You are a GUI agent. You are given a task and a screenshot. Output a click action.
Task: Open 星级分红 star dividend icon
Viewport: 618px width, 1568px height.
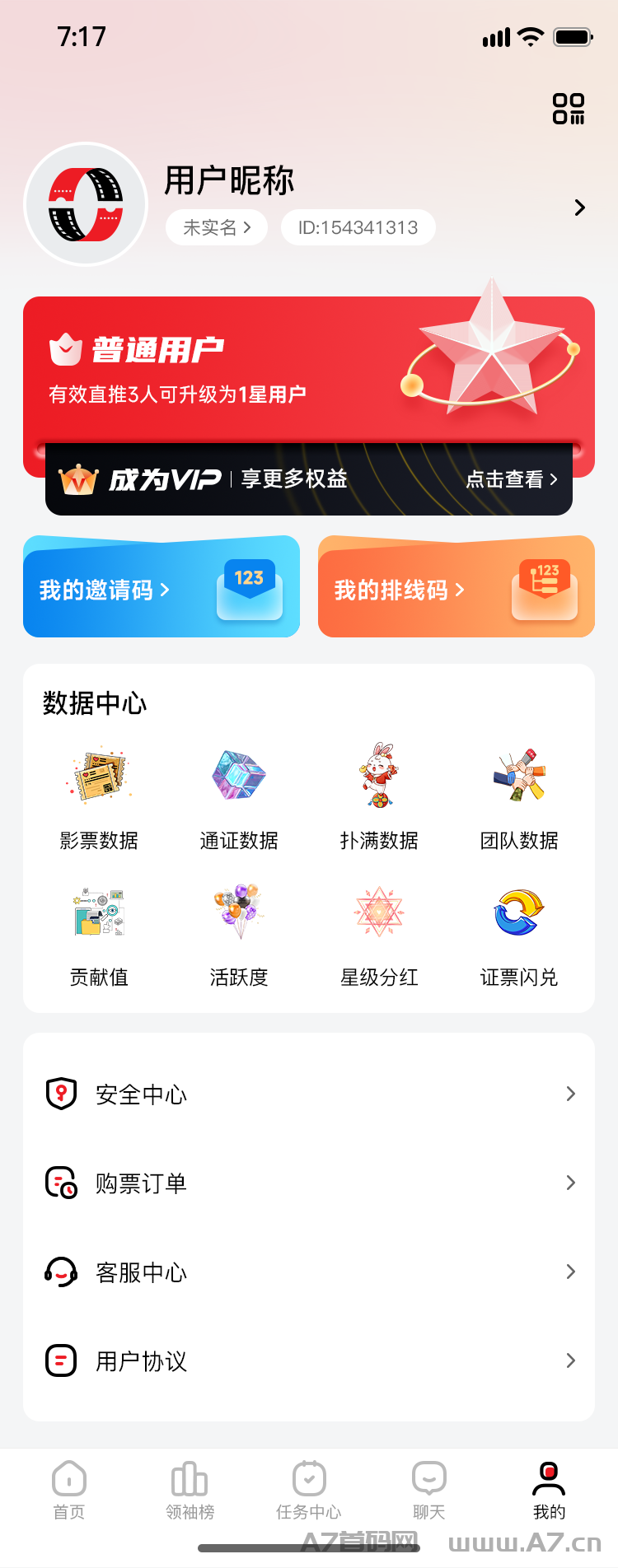tap(378, 910)
